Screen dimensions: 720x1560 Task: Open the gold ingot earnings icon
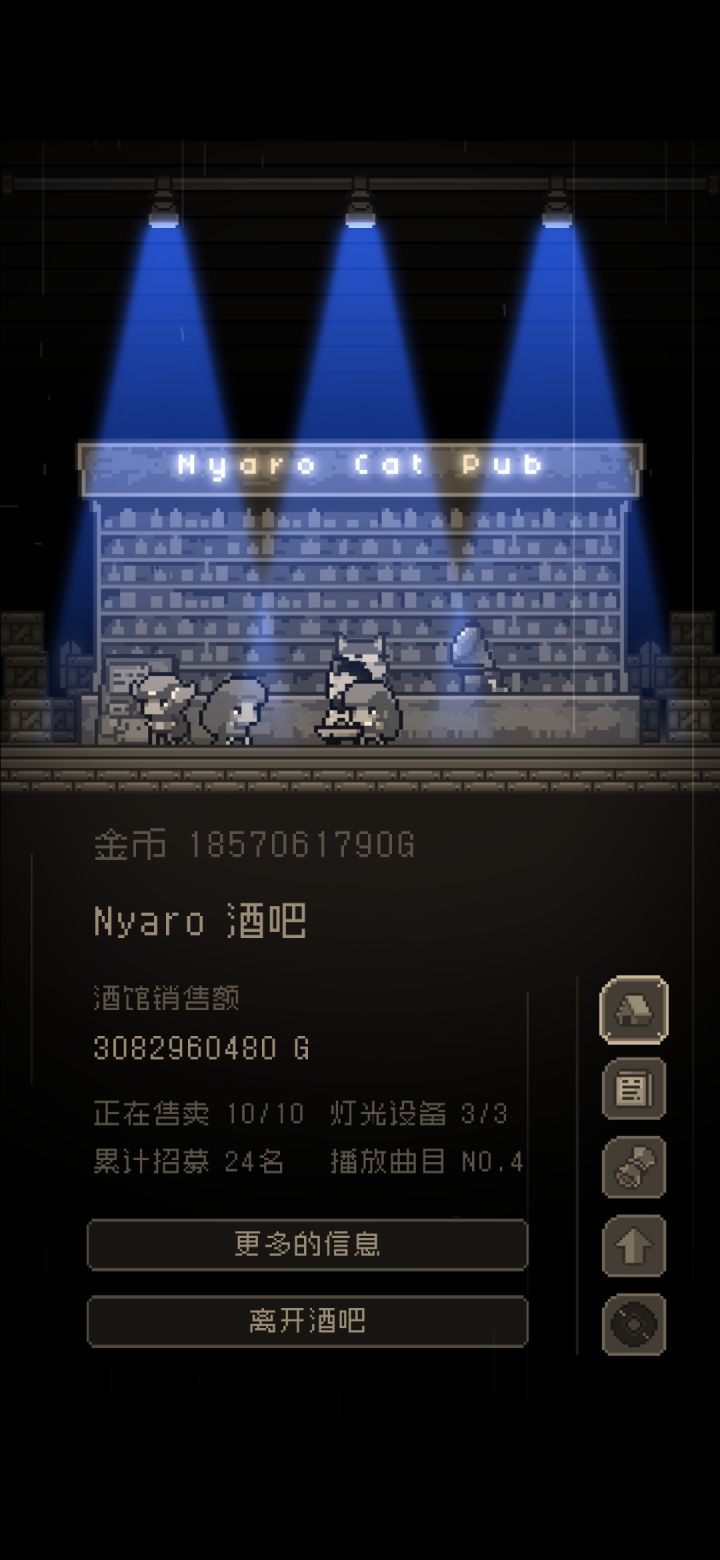[634, 1010]
